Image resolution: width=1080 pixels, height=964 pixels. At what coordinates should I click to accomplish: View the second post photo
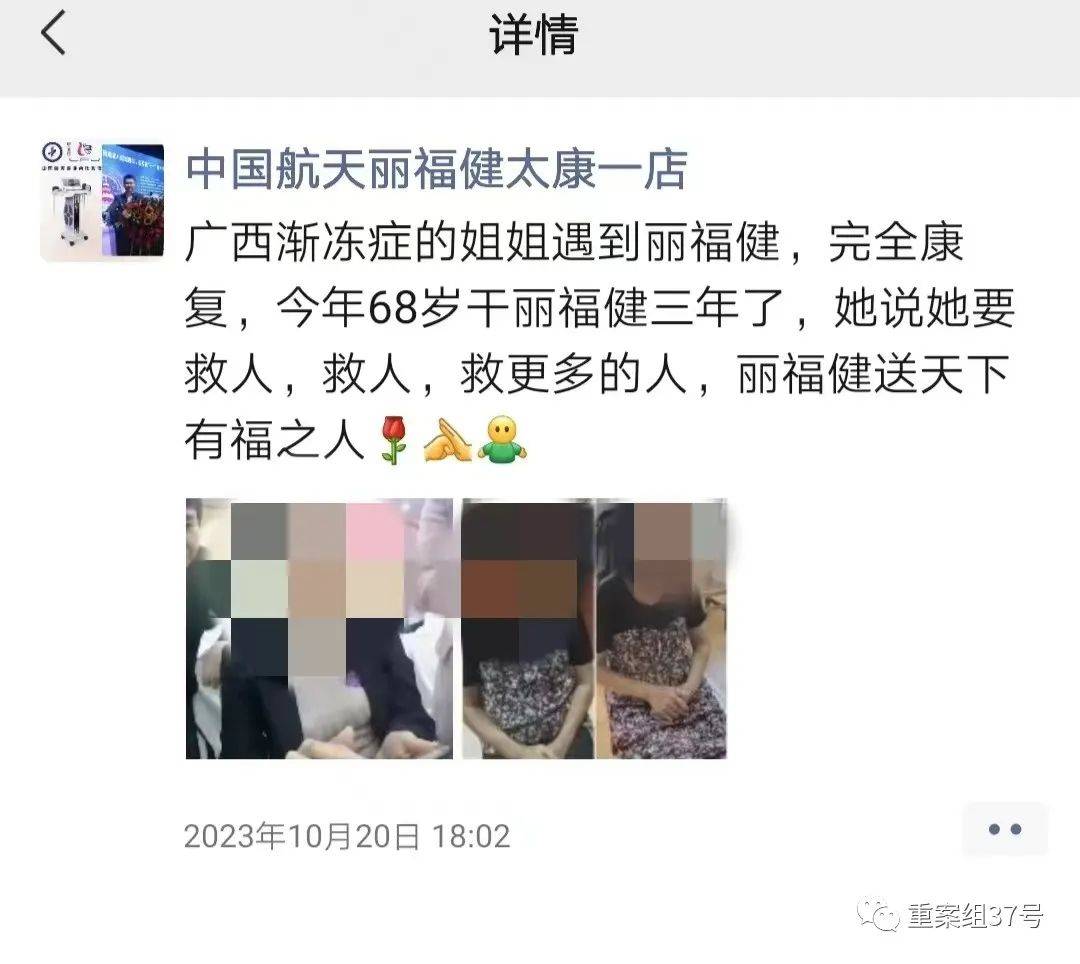pos(527,628)
